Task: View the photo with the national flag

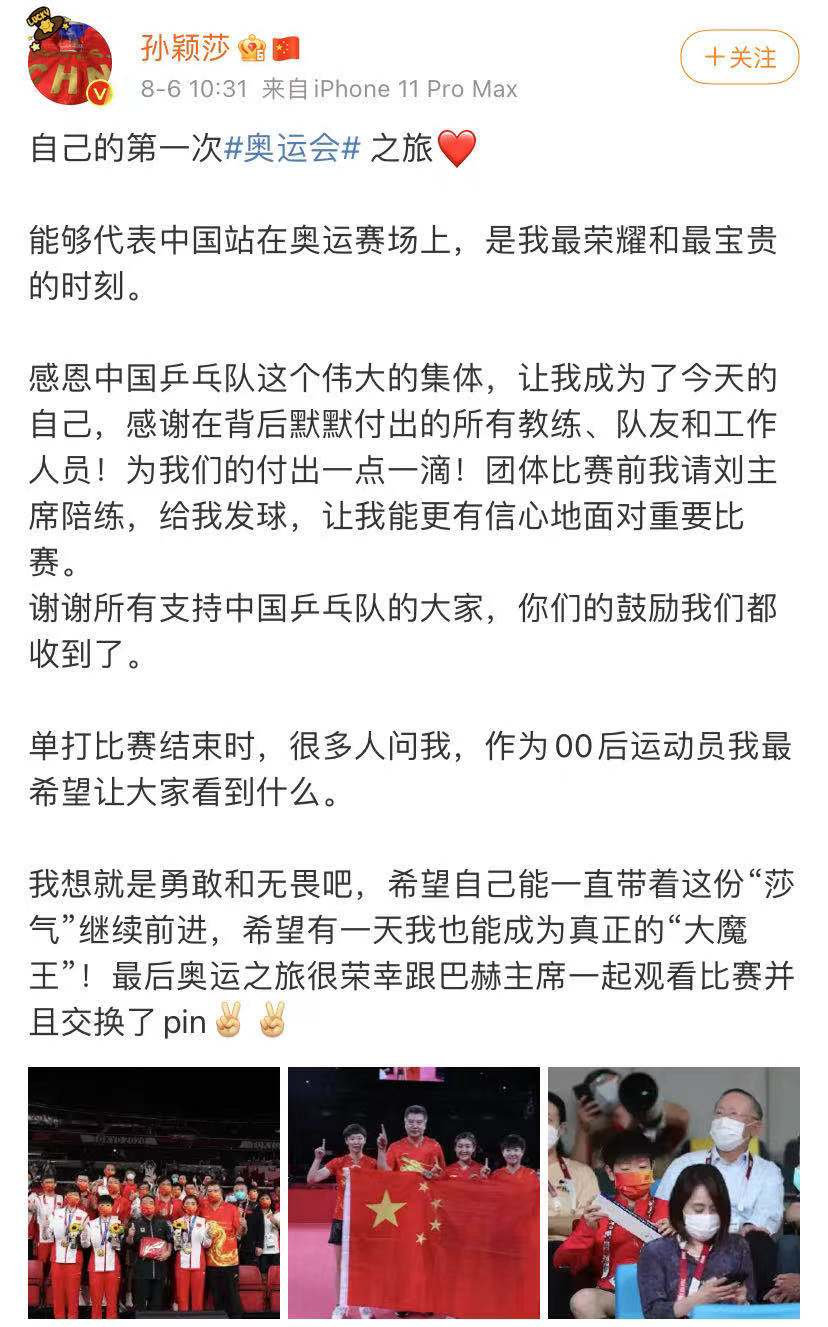Action: coord(414,1192)
